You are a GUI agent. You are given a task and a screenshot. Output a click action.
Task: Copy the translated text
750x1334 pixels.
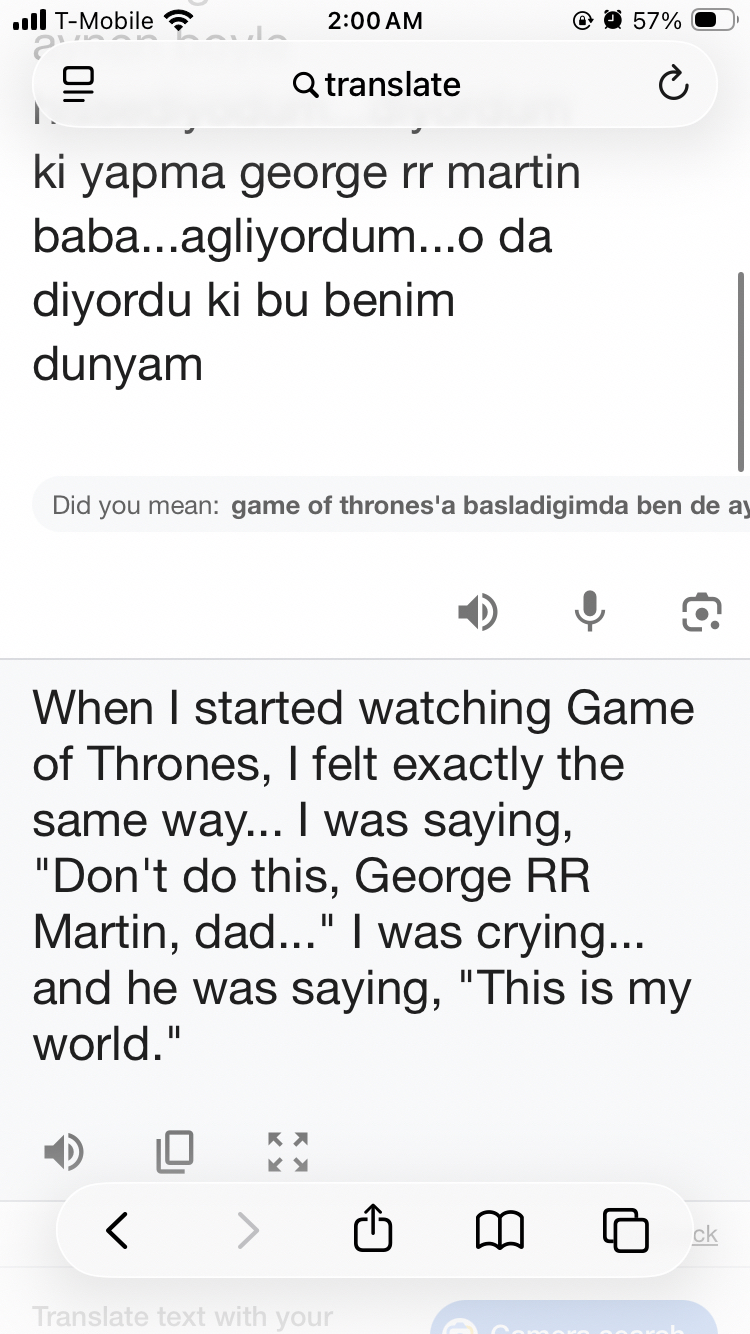click(175, 1152)
